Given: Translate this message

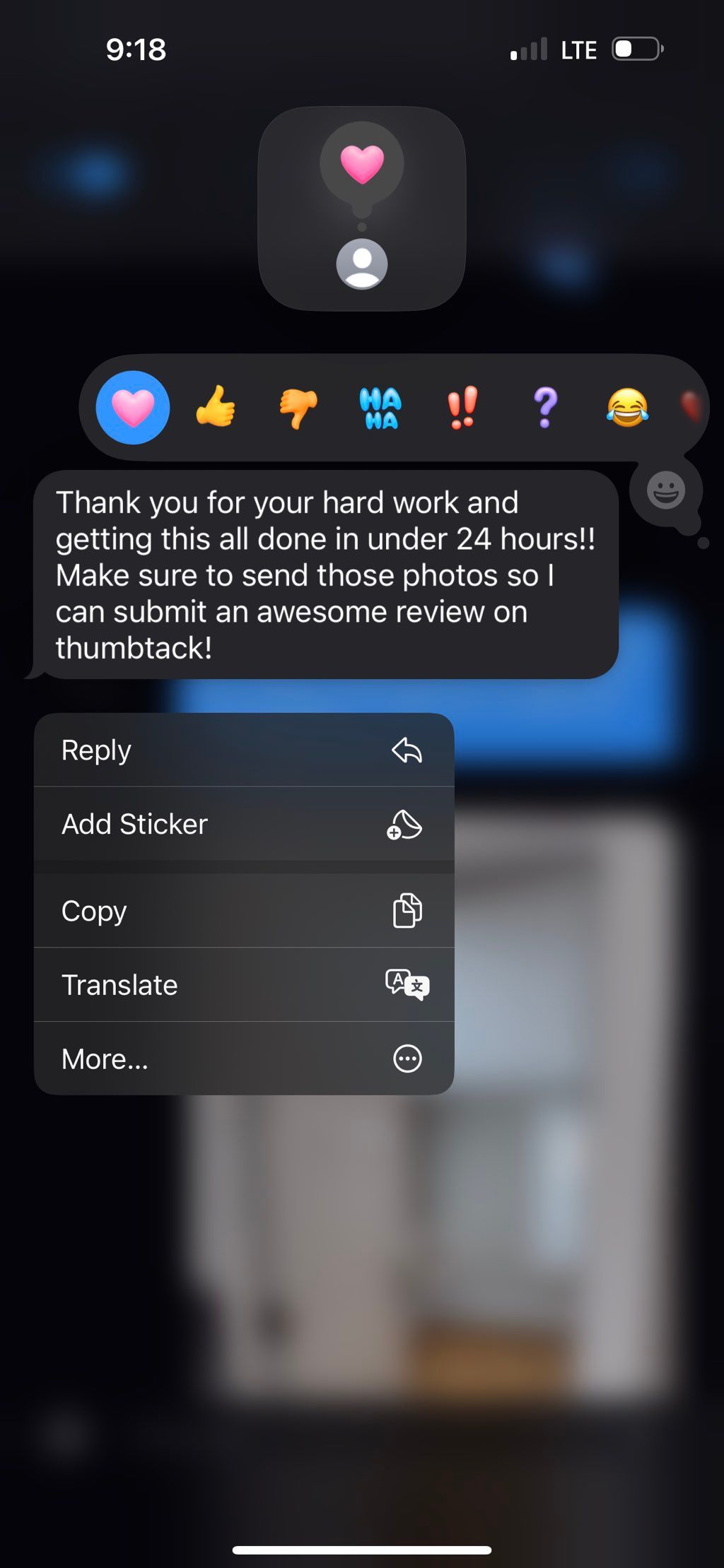Looking at the screenshot, I should 244,984.
